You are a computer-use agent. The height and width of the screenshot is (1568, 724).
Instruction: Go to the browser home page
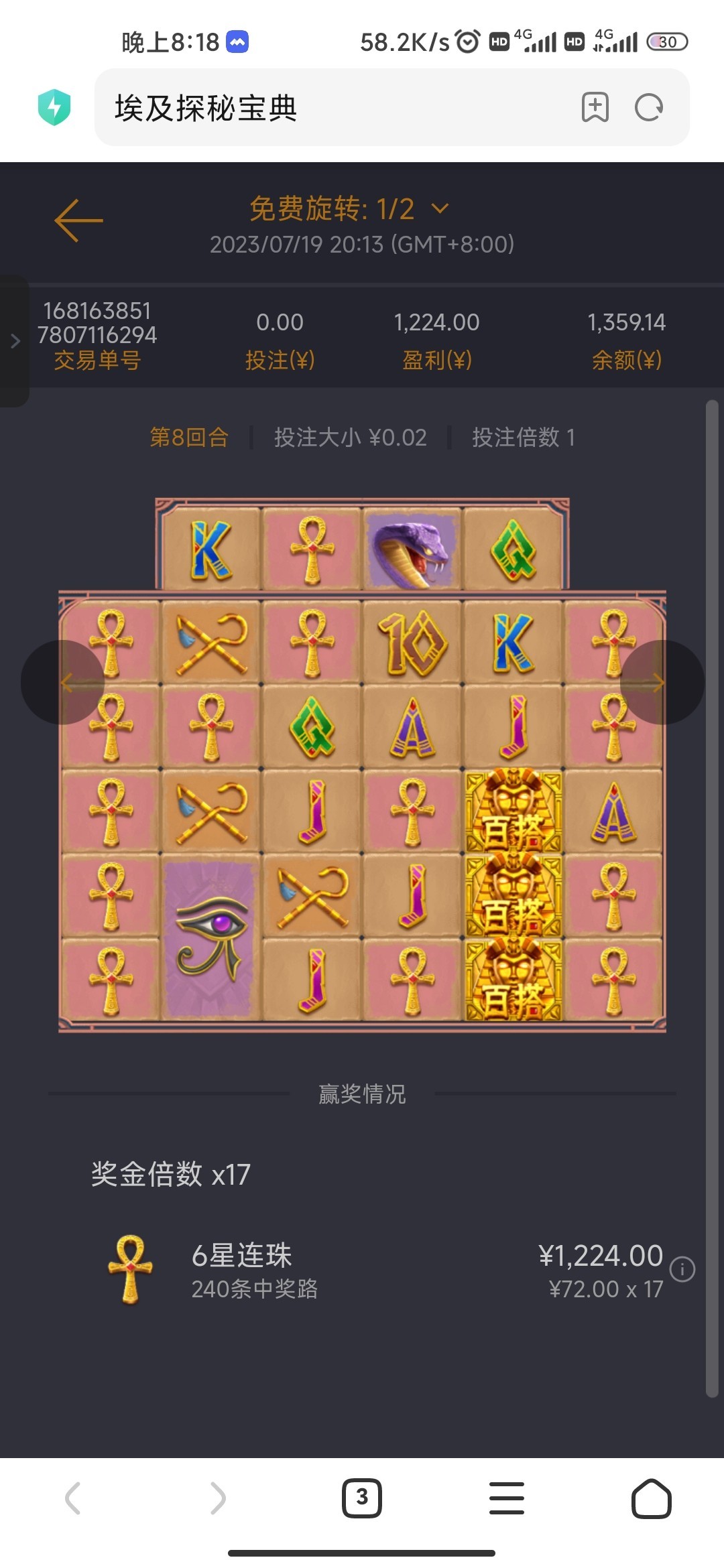(x=651, y=1498)
